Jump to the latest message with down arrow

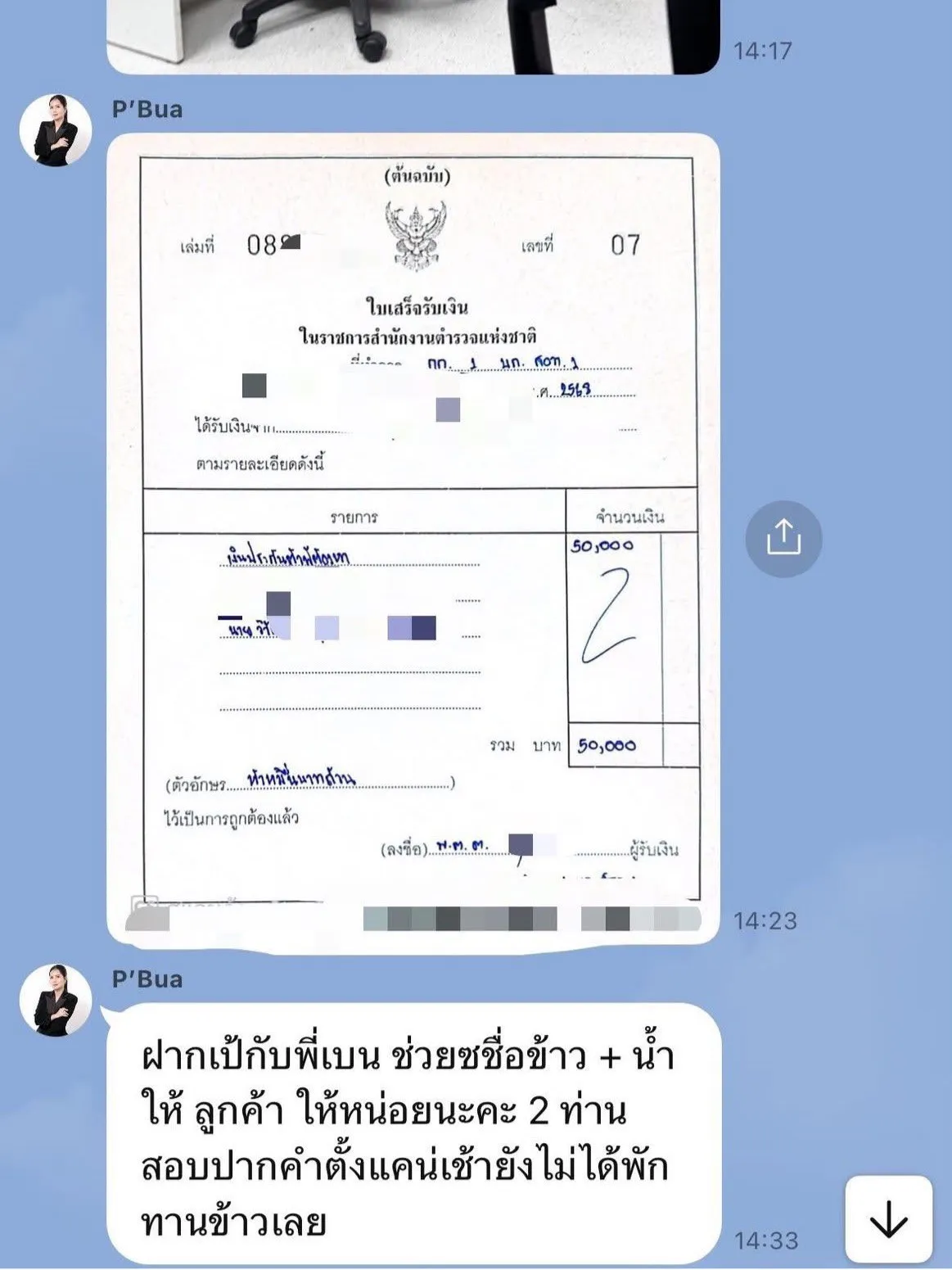(888, 1220)
